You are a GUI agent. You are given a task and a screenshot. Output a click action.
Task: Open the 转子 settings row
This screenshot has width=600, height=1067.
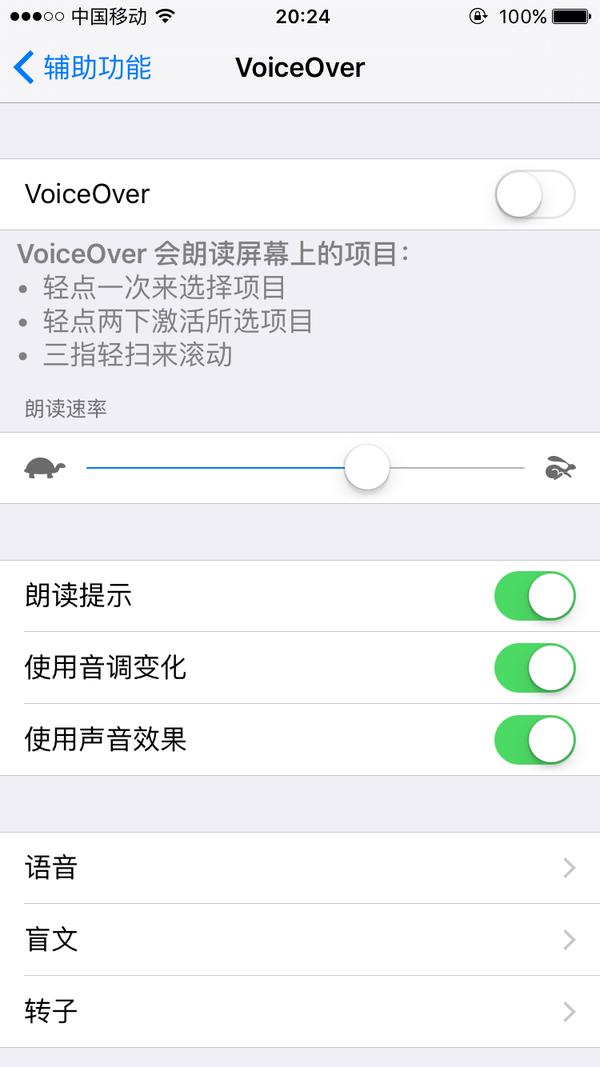(x=300, y=1012)
